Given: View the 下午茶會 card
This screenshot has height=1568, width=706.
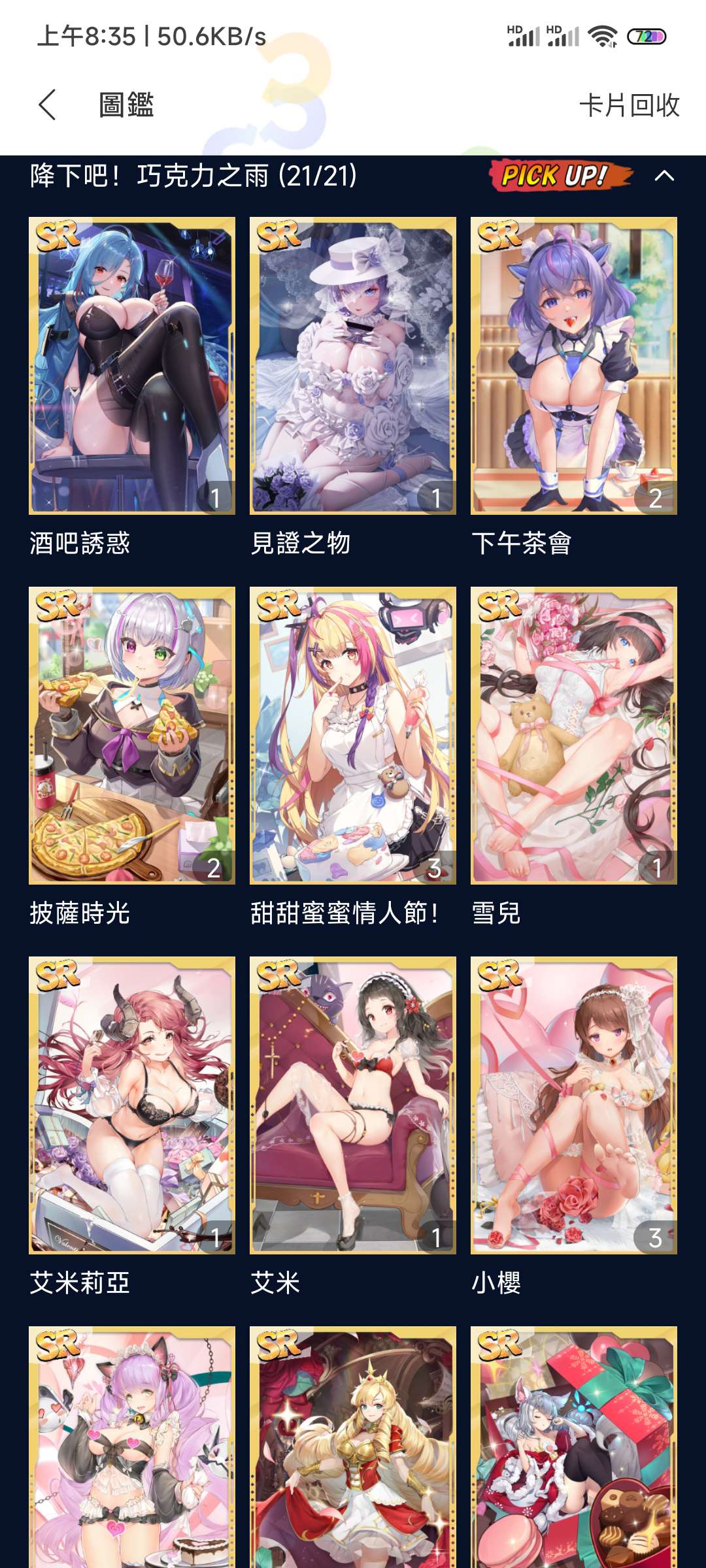Looking at the screenshot, I should 573,366.
